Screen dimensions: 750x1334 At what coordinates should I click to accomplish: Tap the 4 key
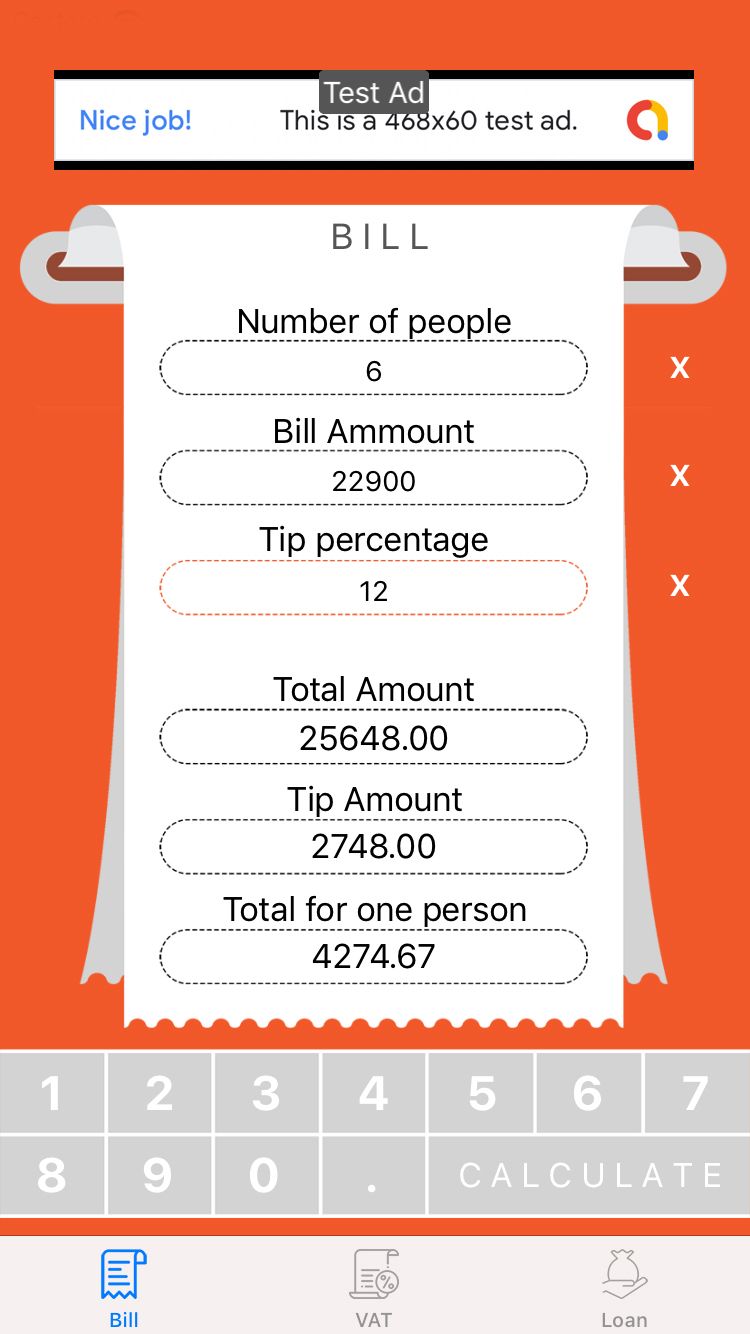pos(373,1093)
